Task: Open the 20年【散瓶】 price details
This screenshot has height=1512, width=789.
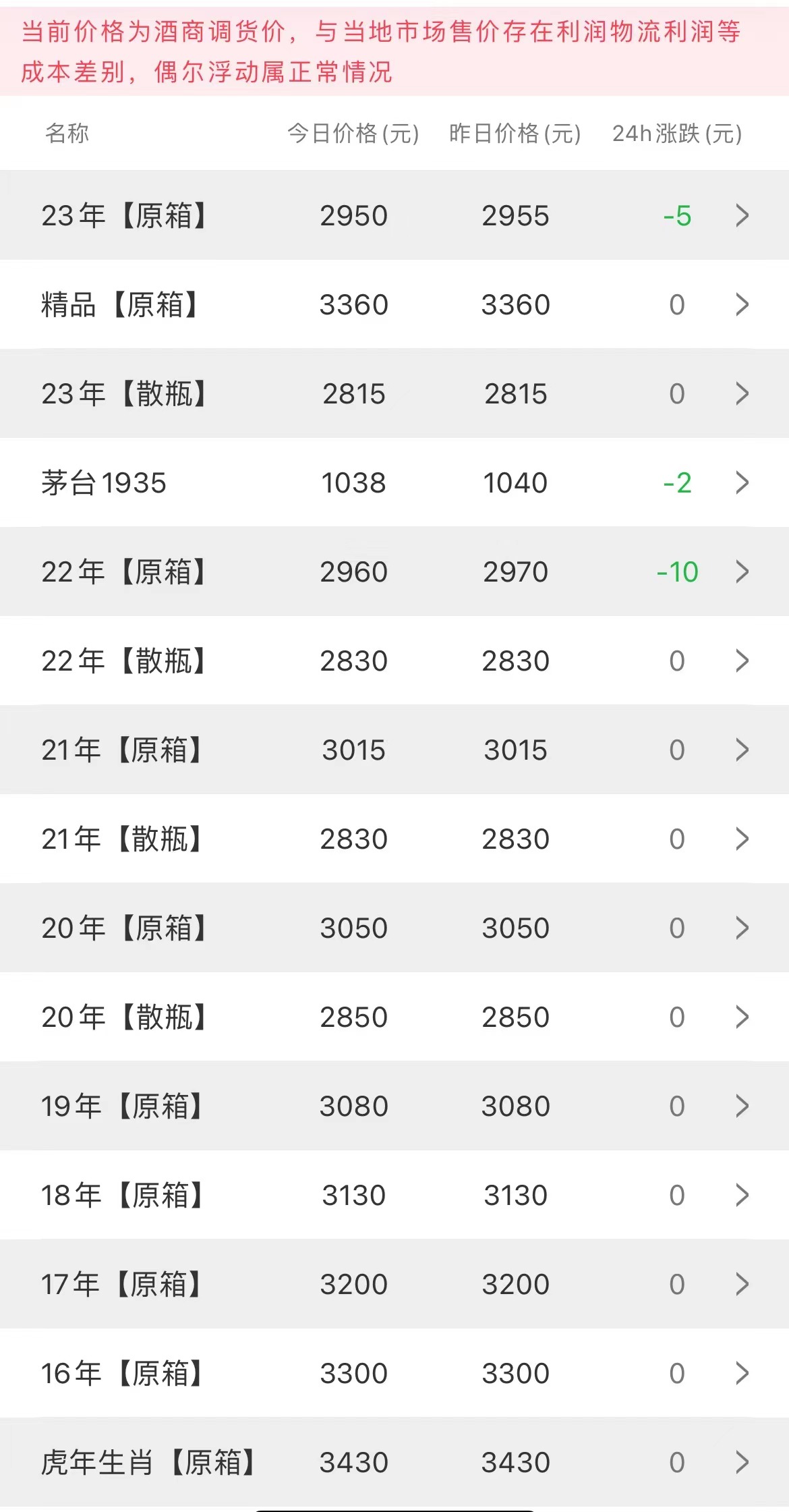Action: tap(394, 1017)
